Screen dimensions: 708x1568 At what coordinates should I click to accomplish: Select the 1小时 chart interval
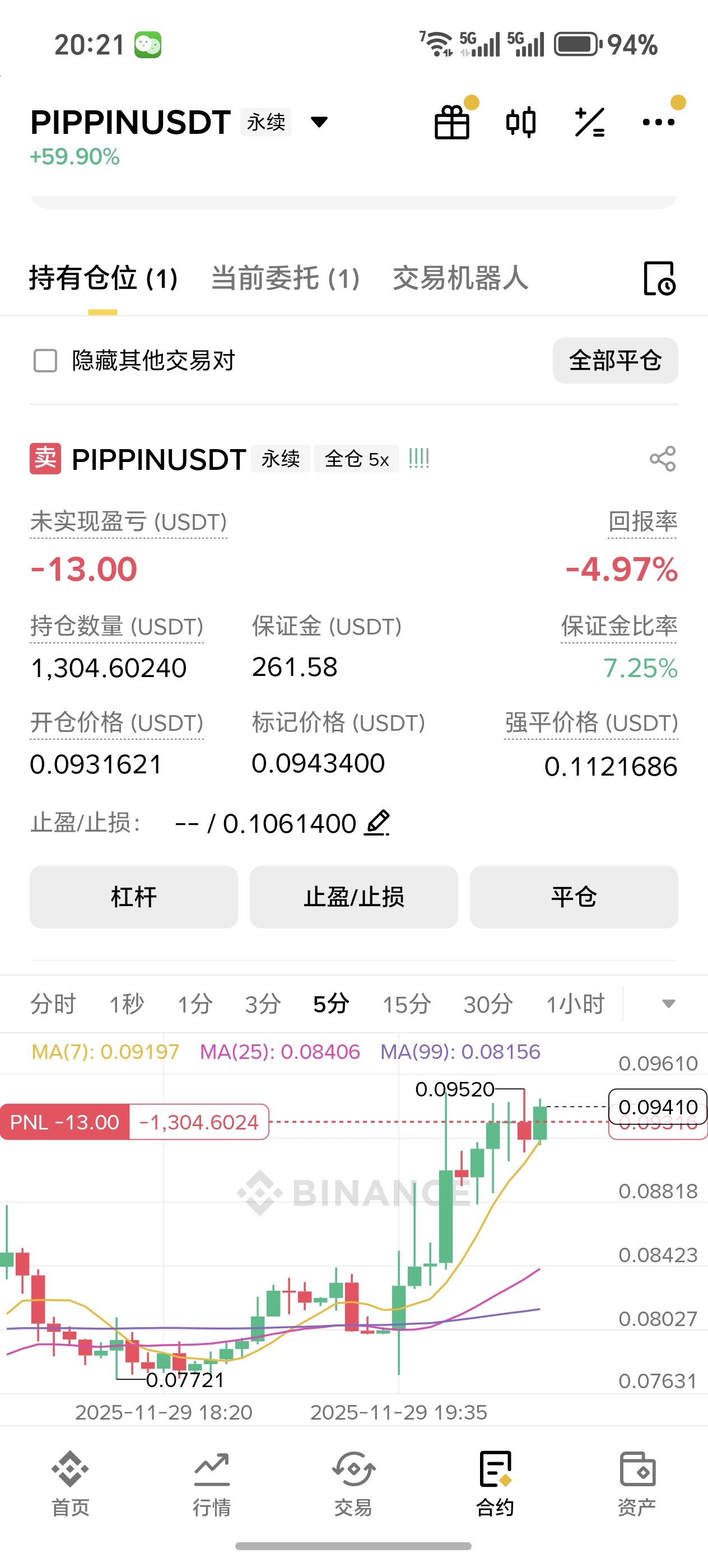[x=575, y=1004]
